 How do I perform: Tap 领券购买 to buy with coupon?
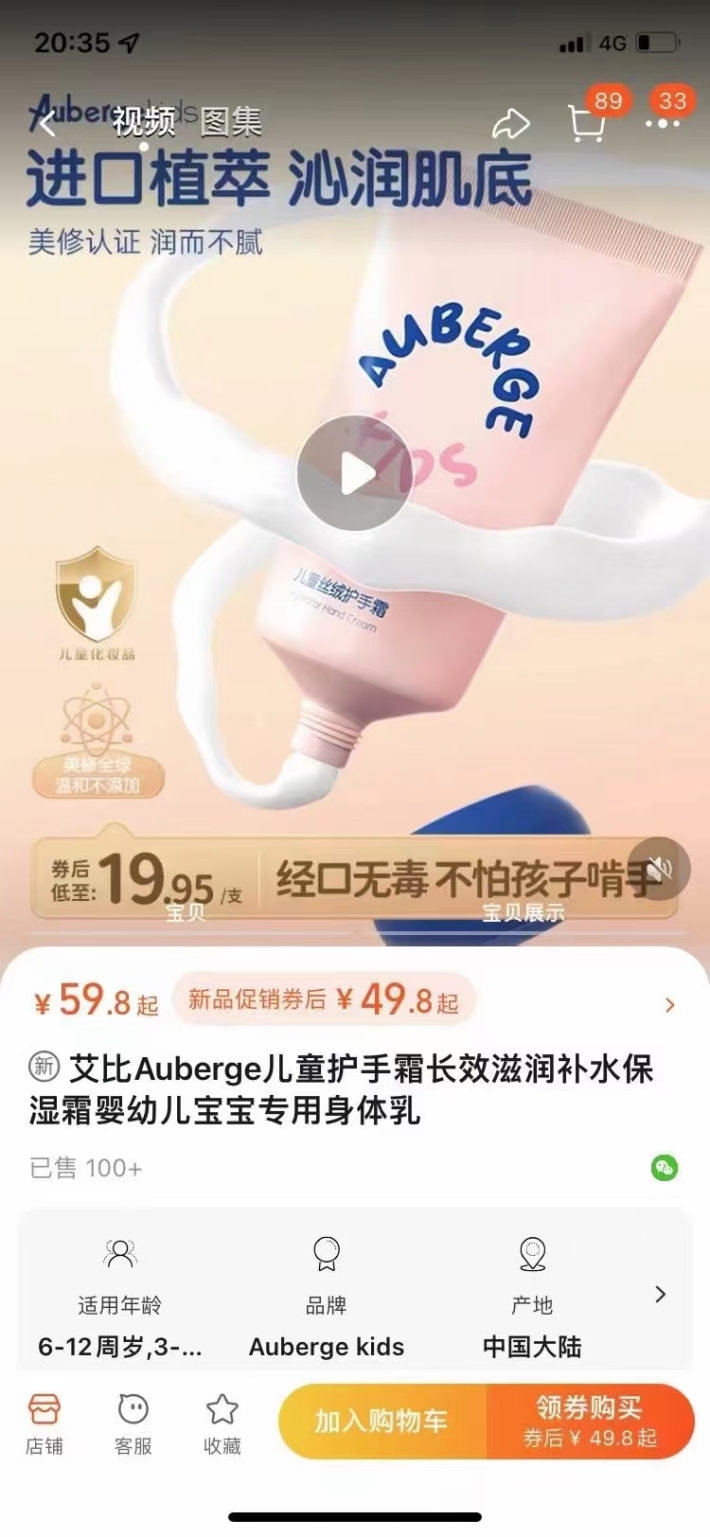coord(591,1421)
